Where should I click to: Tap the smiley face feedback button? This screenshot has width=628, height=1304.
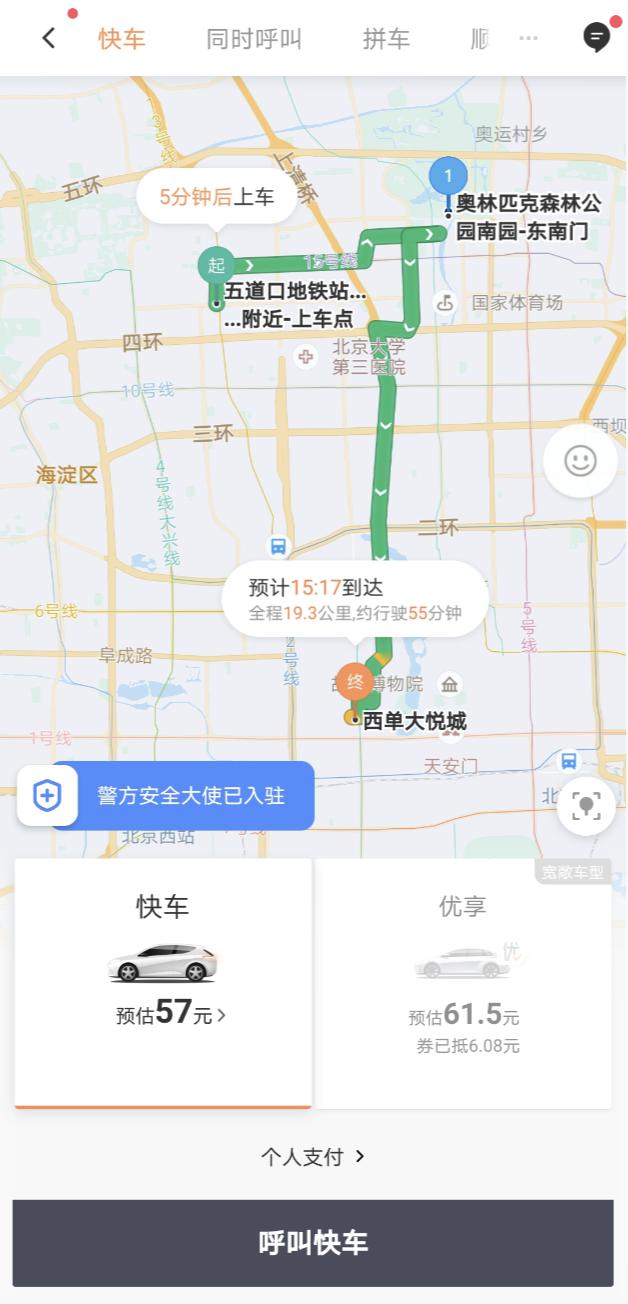pos(580,461)
